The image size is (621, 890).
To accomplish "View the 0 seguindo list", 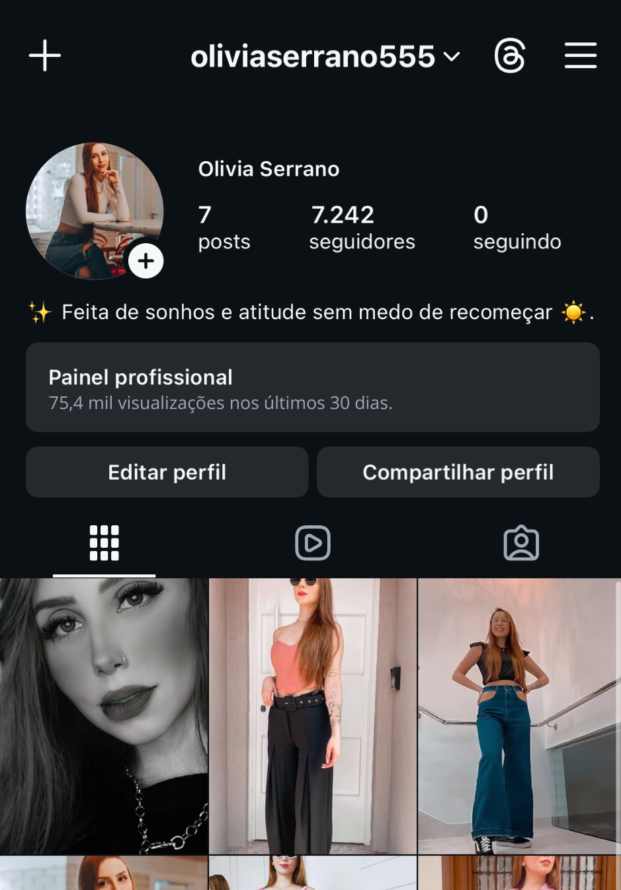I will pos(516,228).
